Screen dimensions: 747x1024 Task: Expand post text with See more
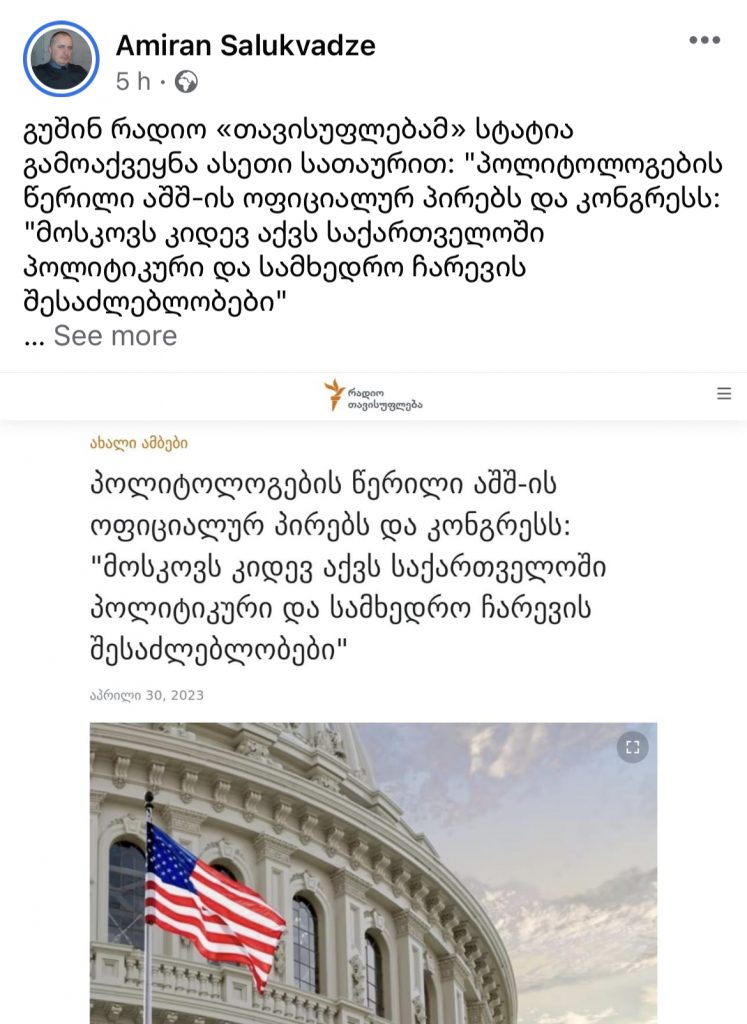click(x=115, y=336)
